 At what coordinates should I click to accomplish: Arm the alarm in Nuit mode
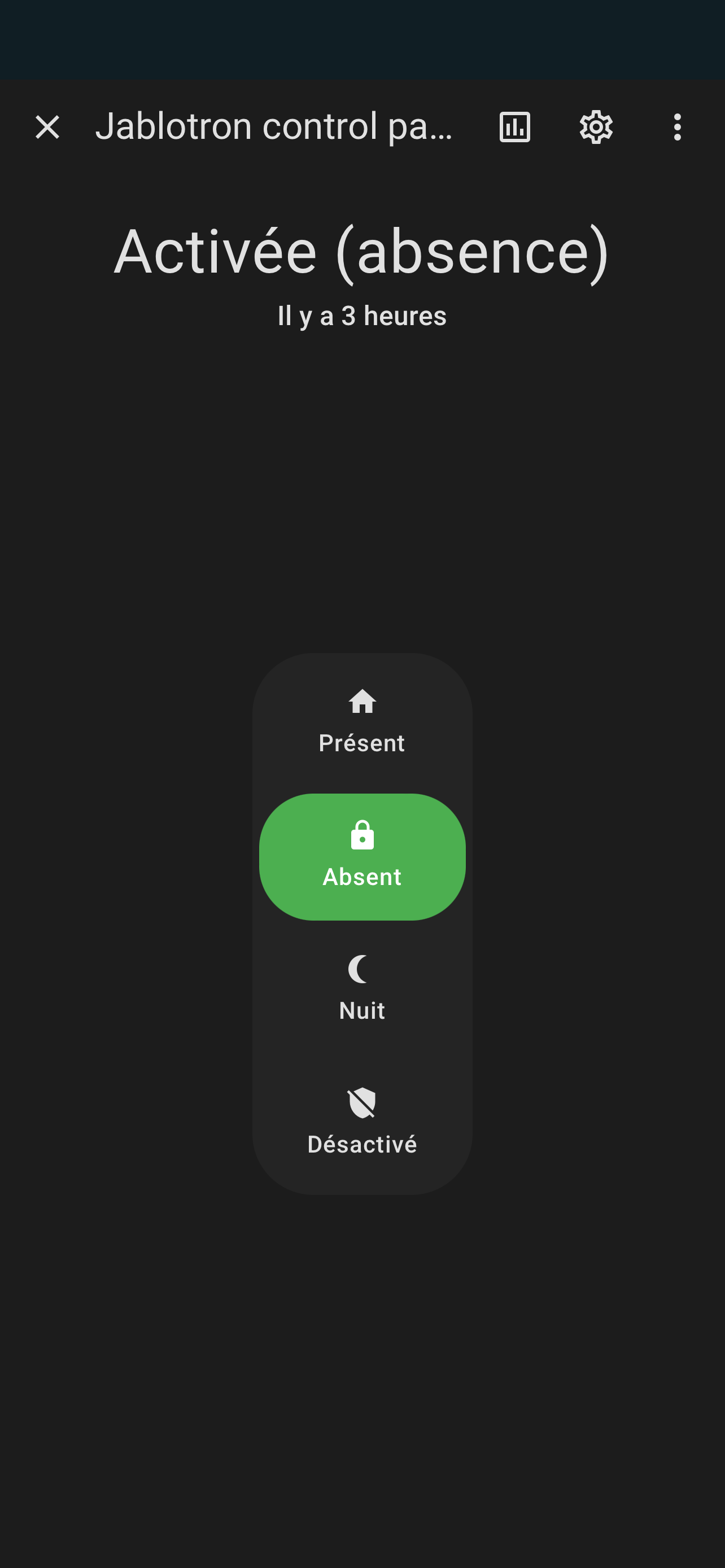(x=362, y=991)
